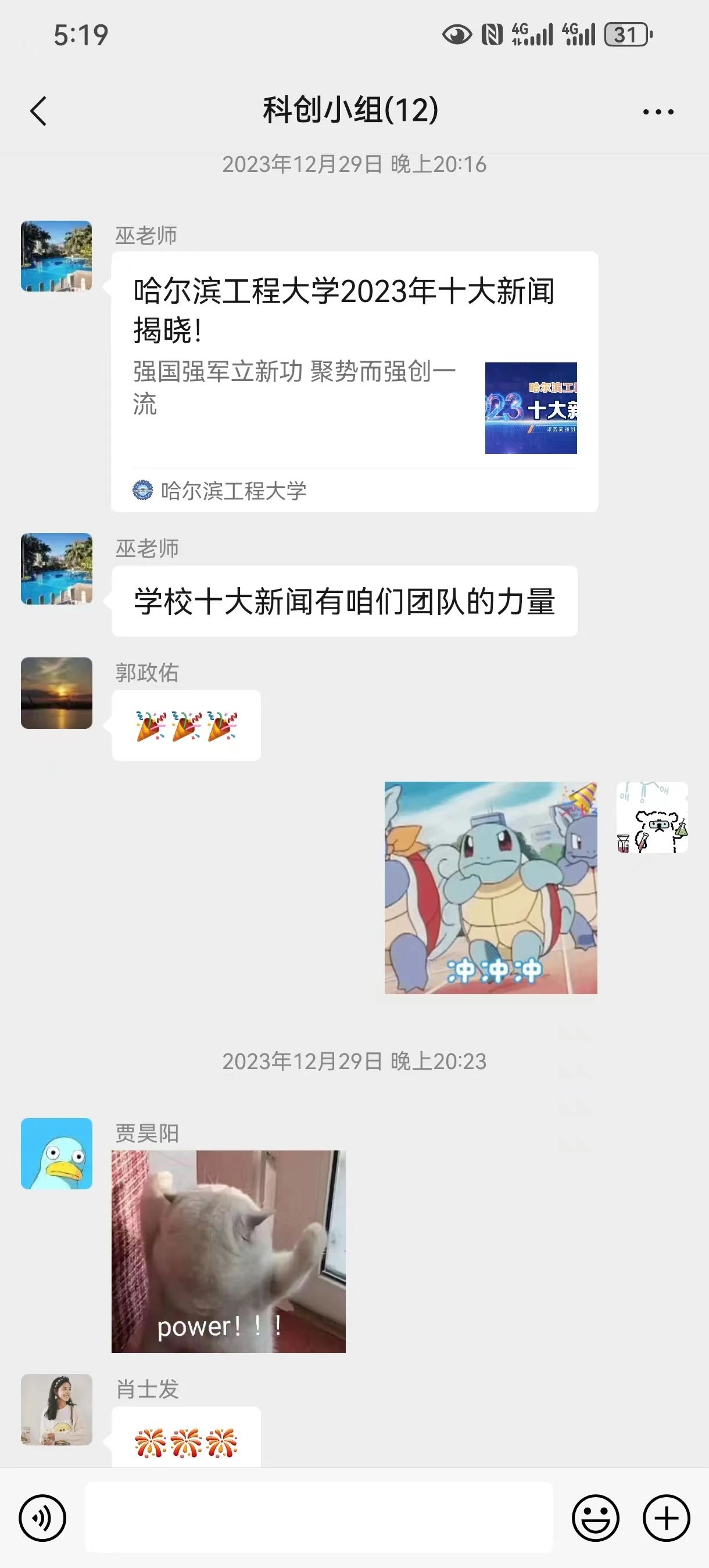View the power!!! cat sticker
Image resolution: width=709 pixels, height=1568 pixels.
tap(228, 1251)
